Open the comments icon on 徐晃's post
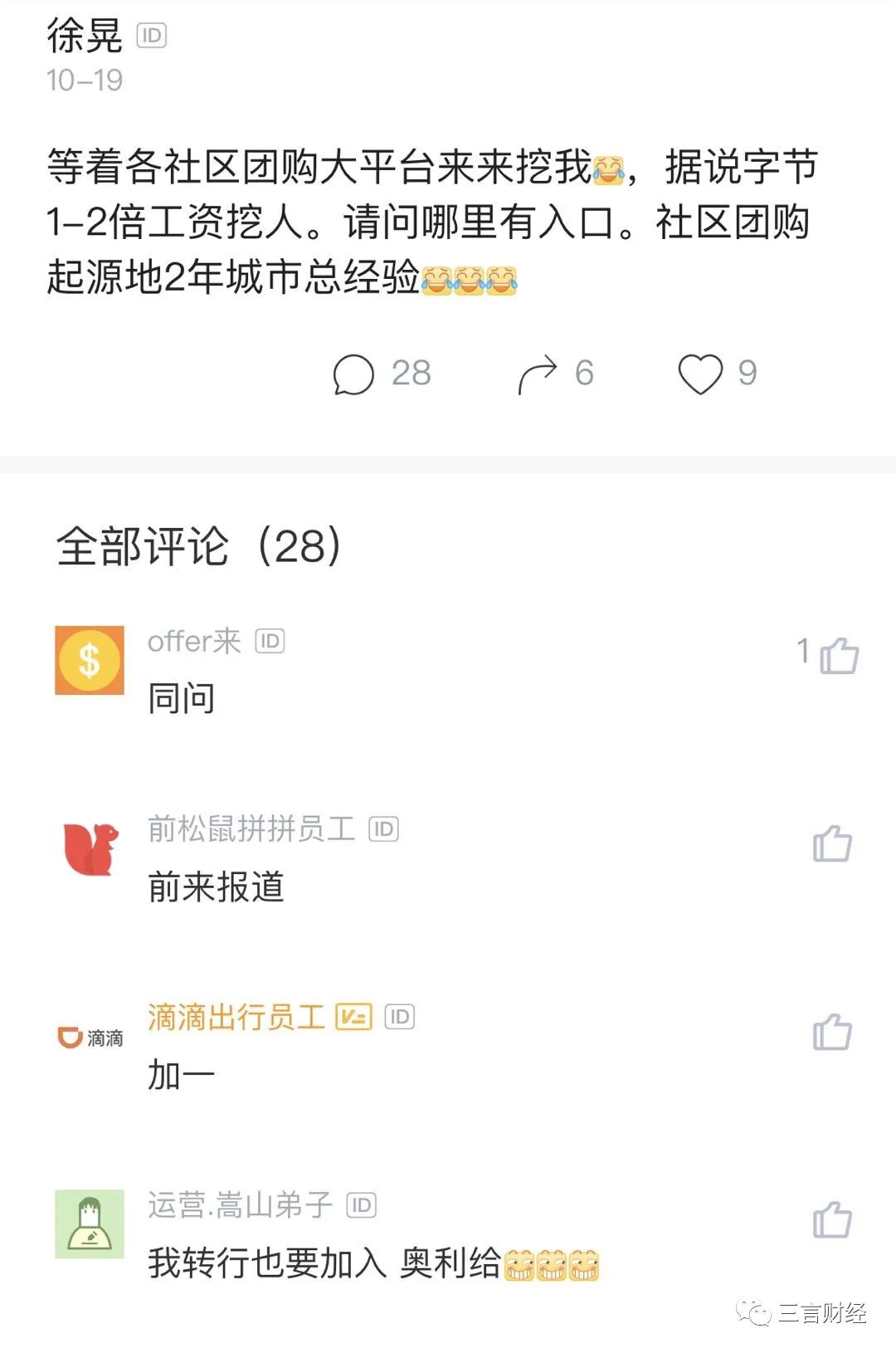This screenshot has height=1353, width=896. [x=354, y=374]
